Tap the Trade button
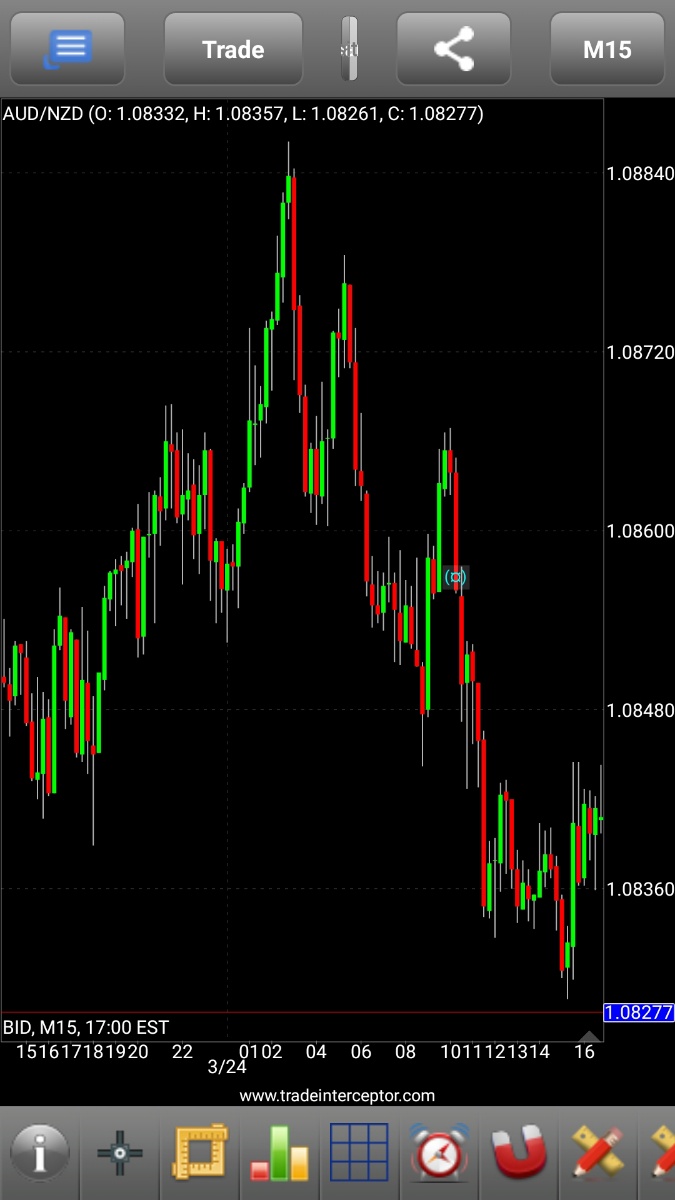 click(233, 49)
